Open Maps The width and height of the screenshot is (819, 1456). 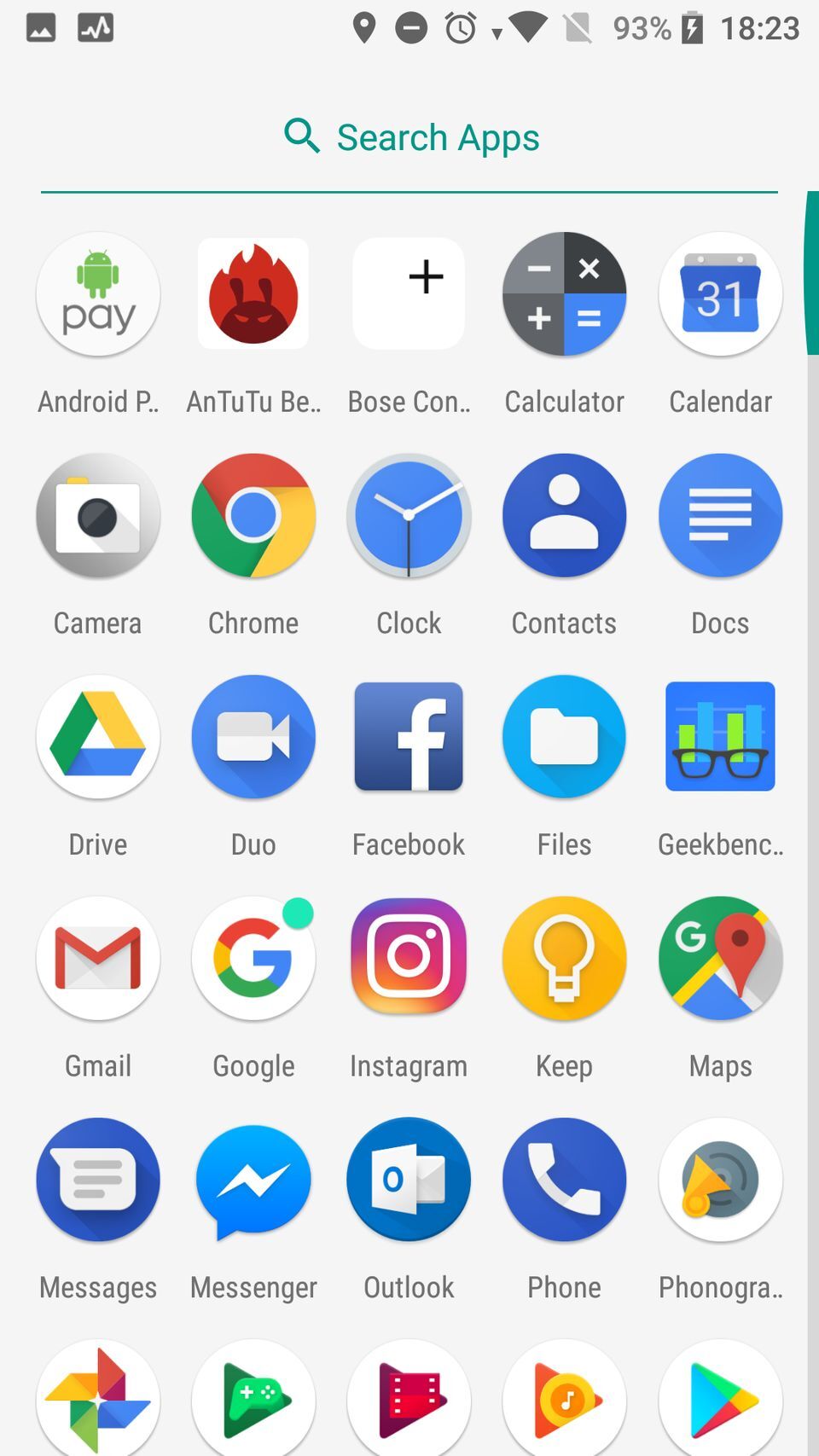coord(720,958)
